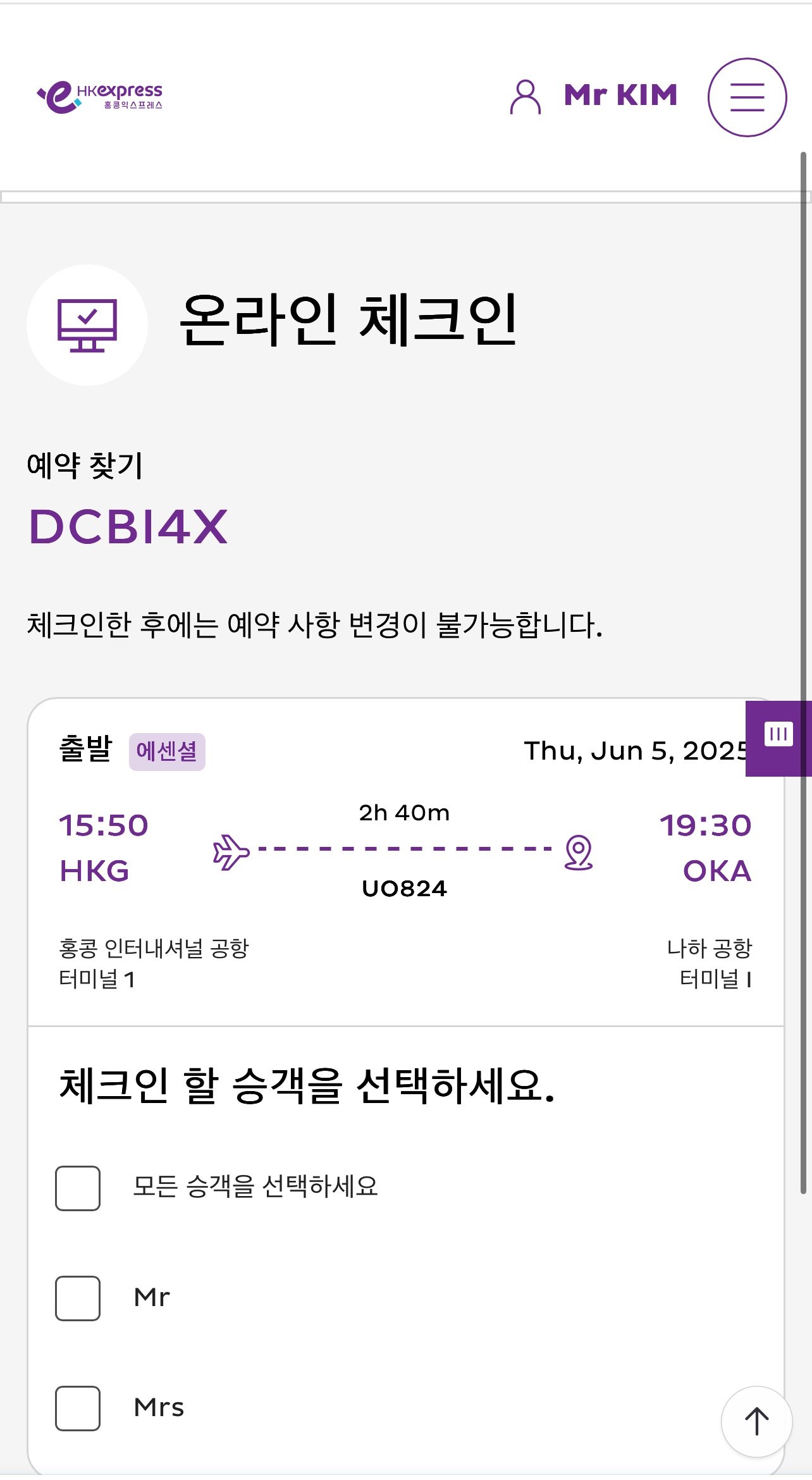The width and height of the screenshot is (812, 1480).
Task: Open the Mr KIM account profile
Action: (x=593, y=96)
